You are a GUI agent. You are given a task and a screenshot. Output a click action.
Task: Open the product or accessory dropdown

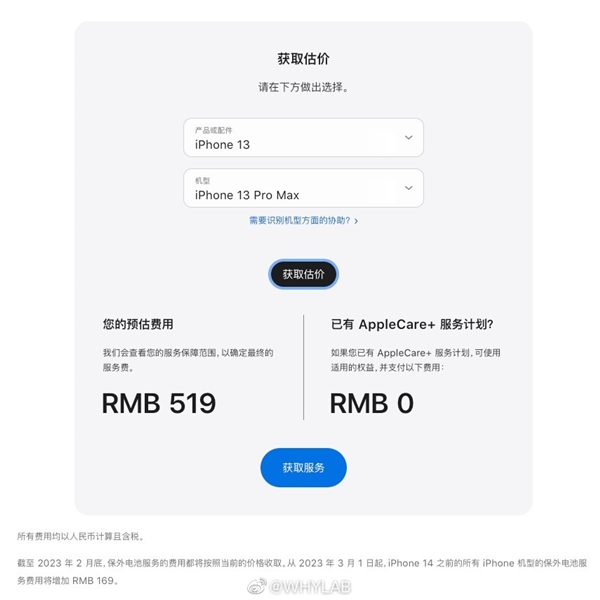click(303, 138)
